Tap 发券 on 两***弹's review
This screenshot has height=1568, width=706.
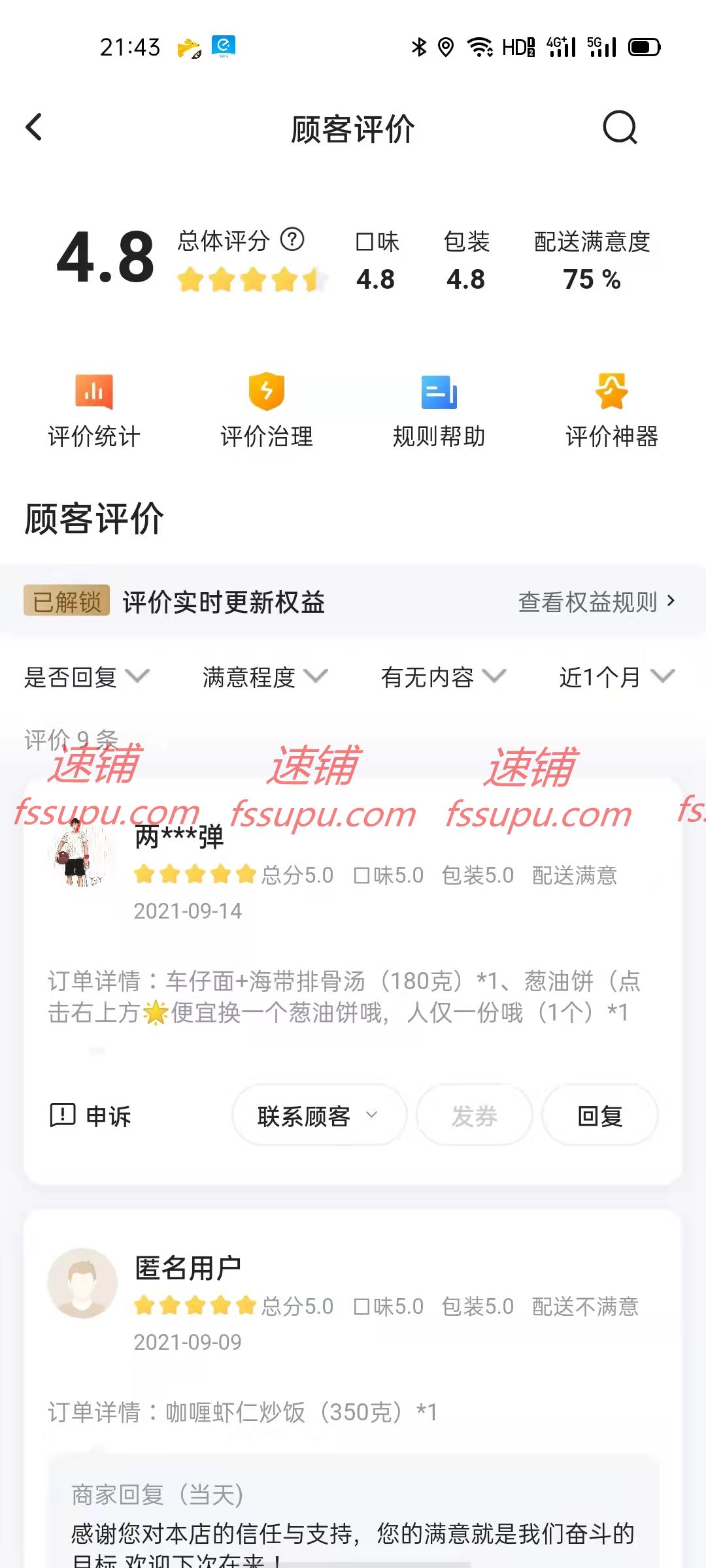475,1115
